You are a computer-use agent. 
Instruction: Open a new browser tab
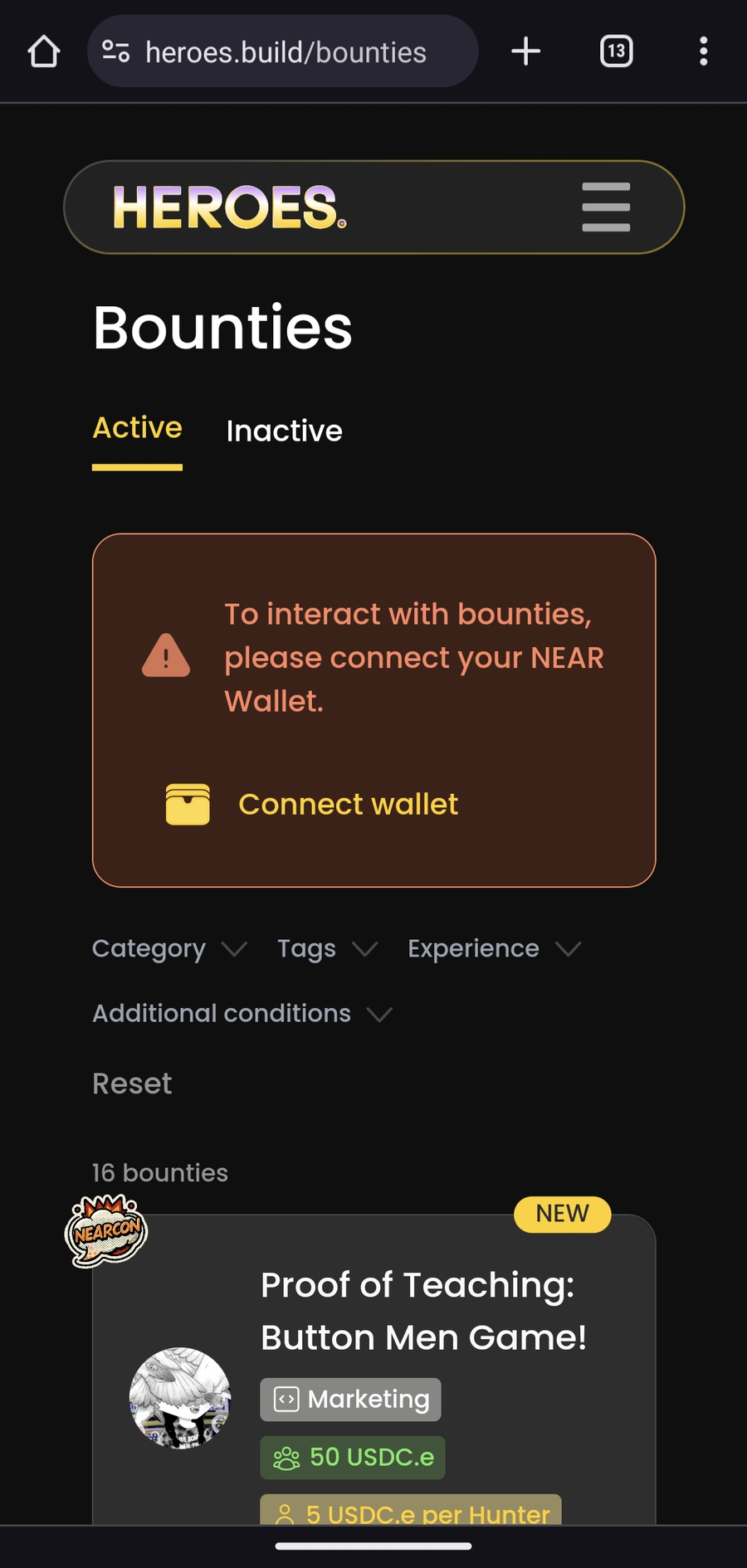(525, 51)
